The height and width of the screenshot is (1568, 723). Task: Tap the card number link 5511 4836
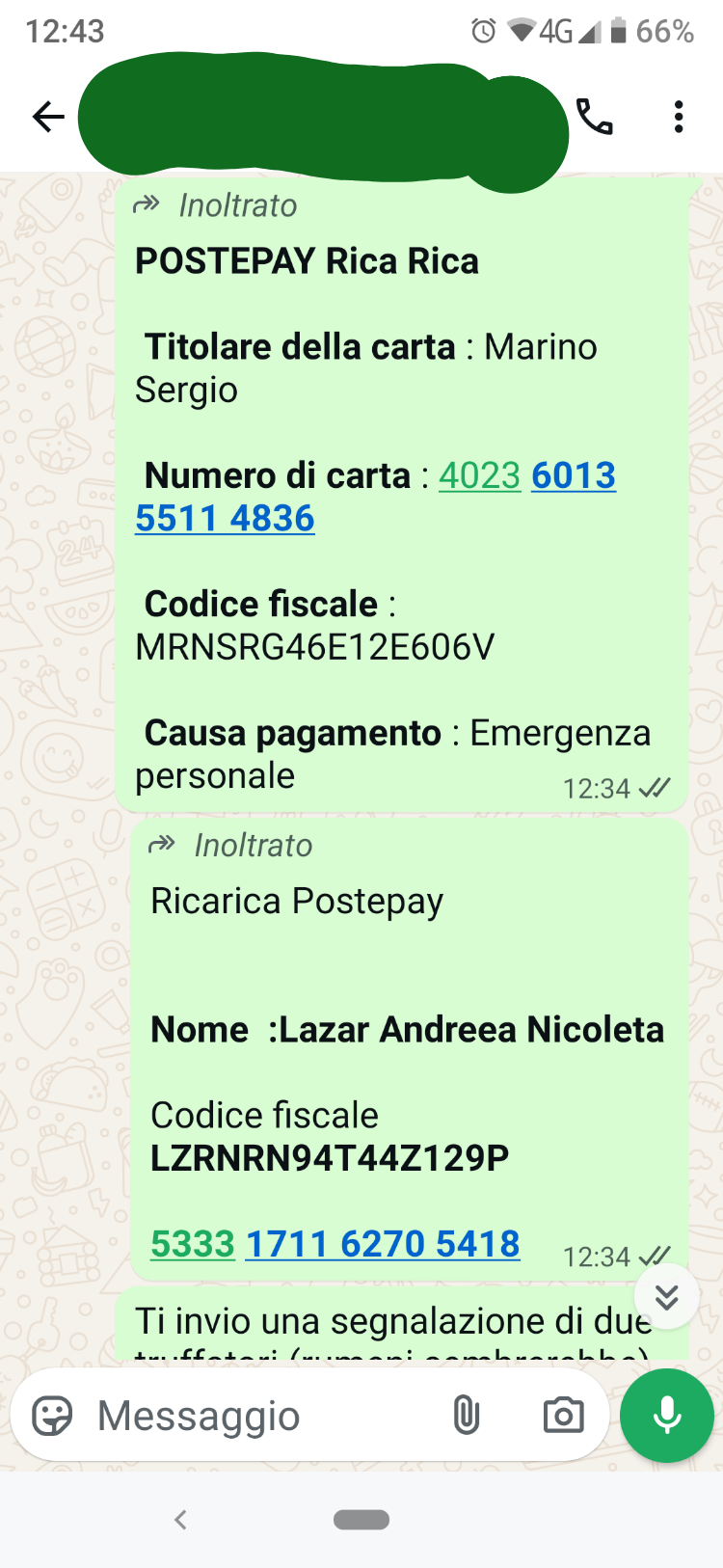tap(225, 519)
